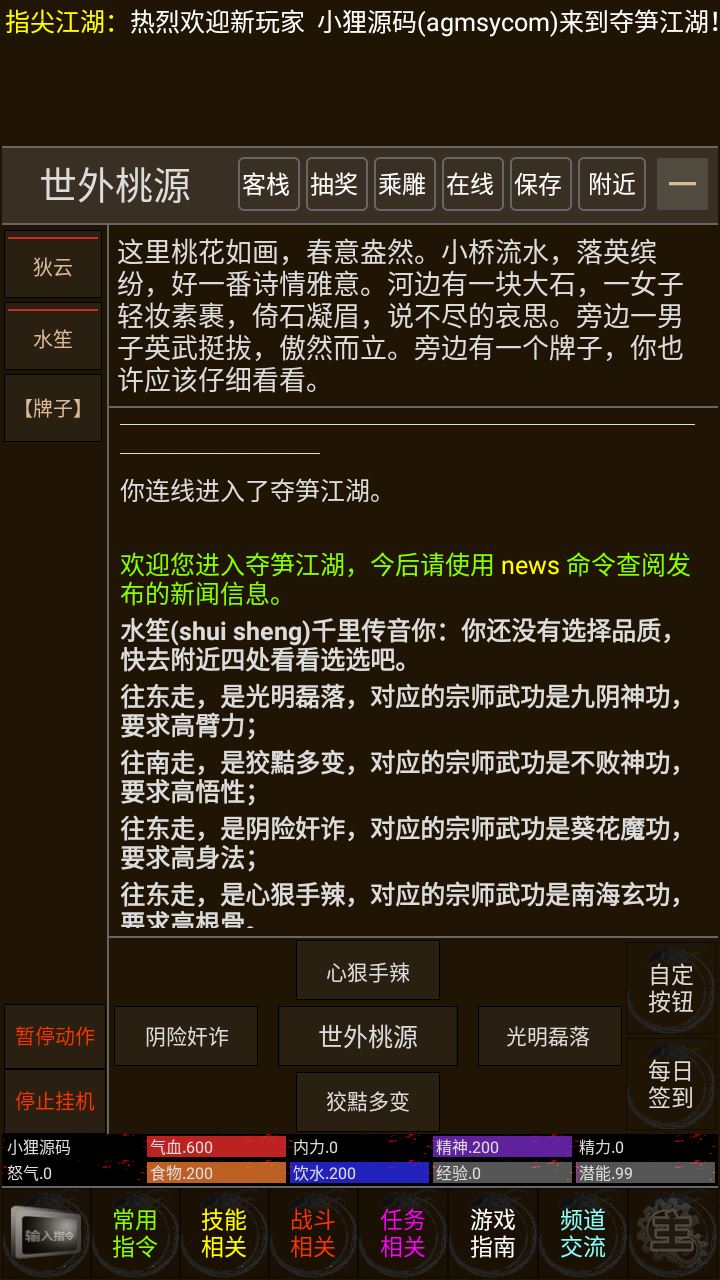Look at the 【牌子】 sign
720x1280 pixels.
pyautogui.click(x=53, y=408)
